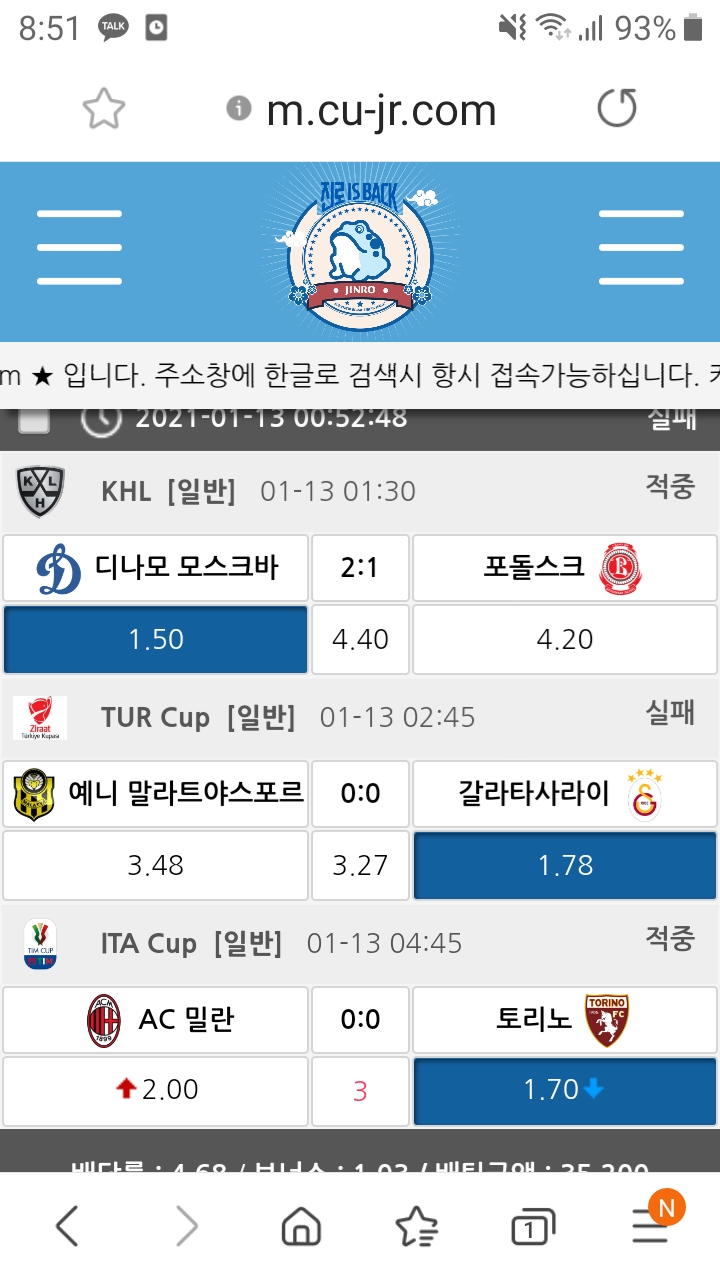720x1280 pixels.
Task: Pick the 1.70 odds for 토리노
Action: pos(565,1089)
